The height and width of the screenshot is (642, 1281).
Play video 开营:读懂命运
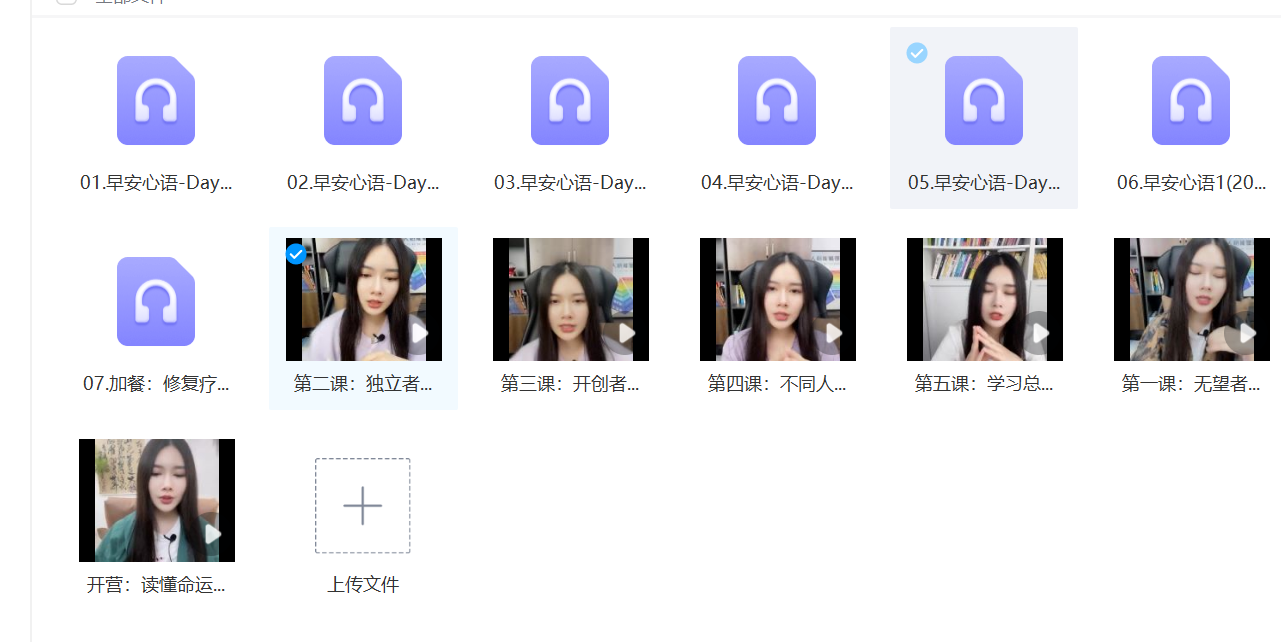(157, 501)
